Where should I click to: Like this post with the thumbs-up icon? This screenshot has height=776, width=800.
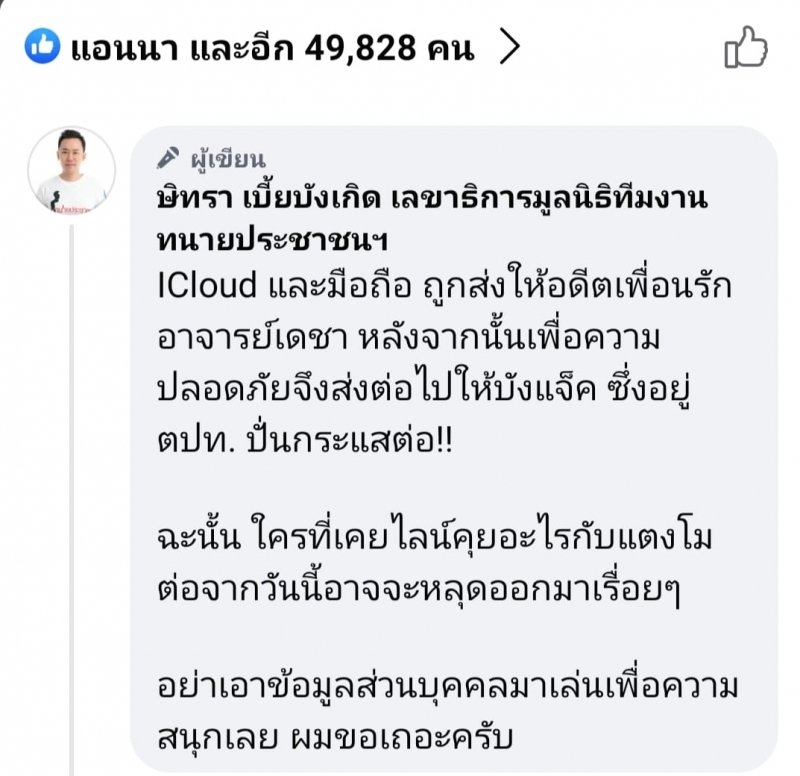[x=744, y=47]
